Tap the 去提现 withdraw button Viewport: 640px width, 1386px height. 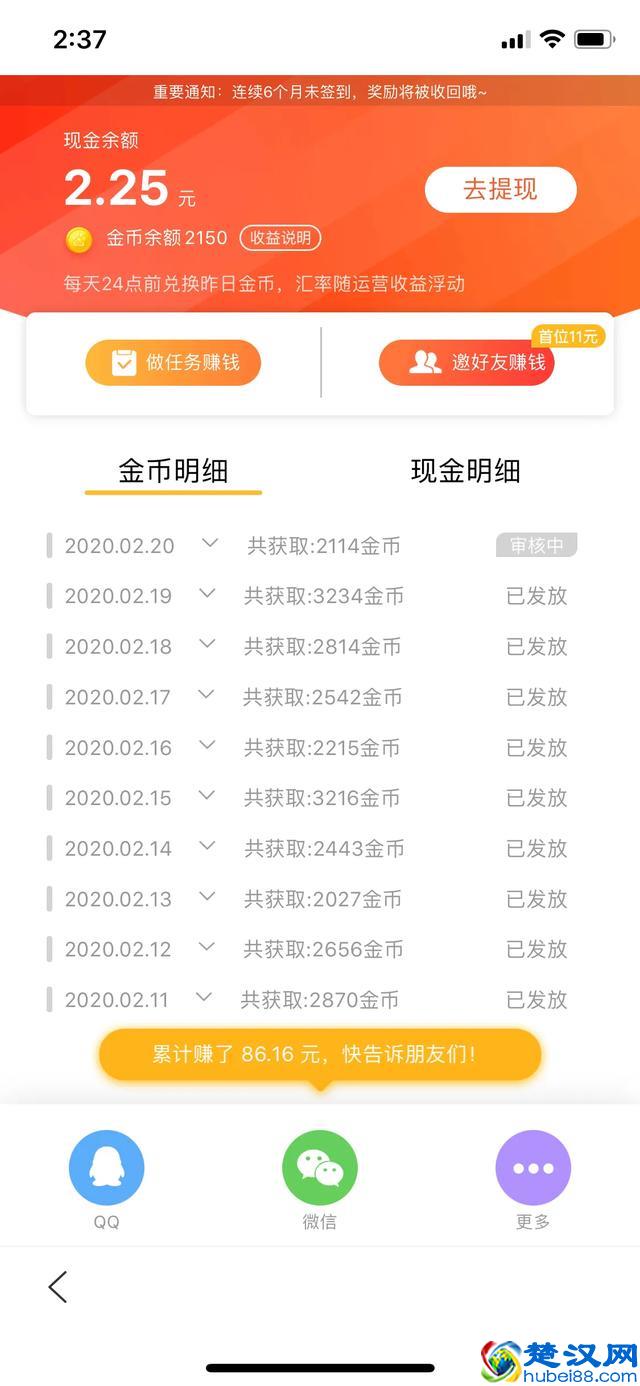[500, 190]
